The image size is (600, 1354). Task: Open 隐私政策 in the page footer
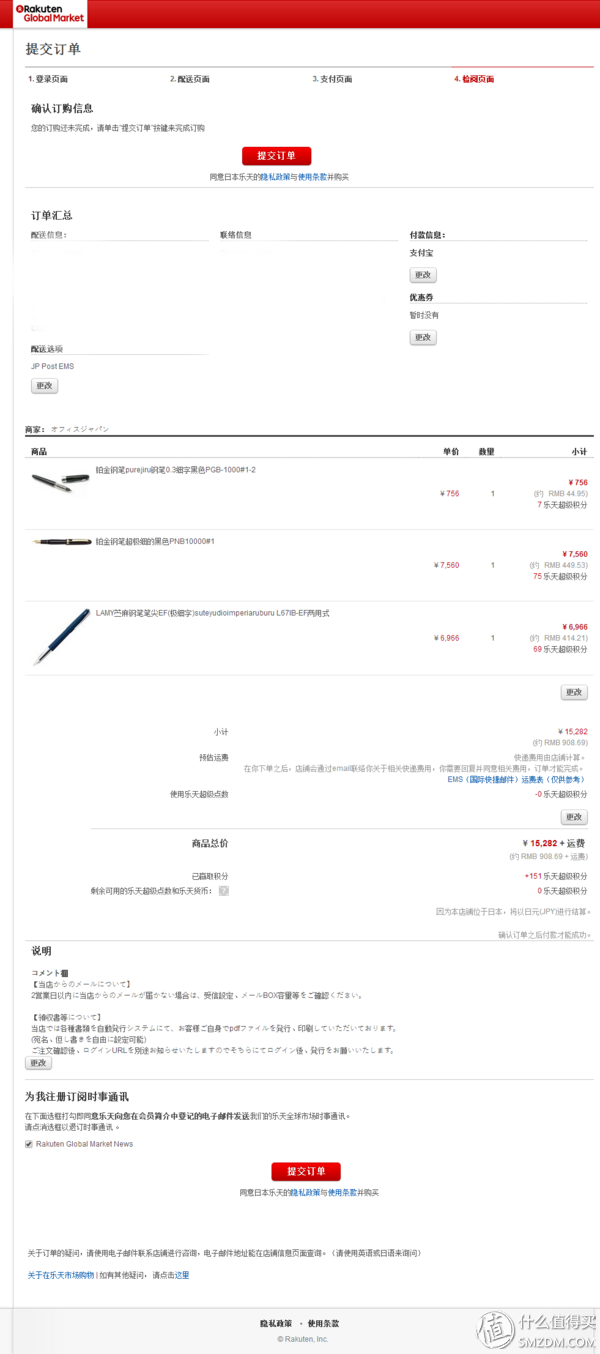[x=276, y=1323]
